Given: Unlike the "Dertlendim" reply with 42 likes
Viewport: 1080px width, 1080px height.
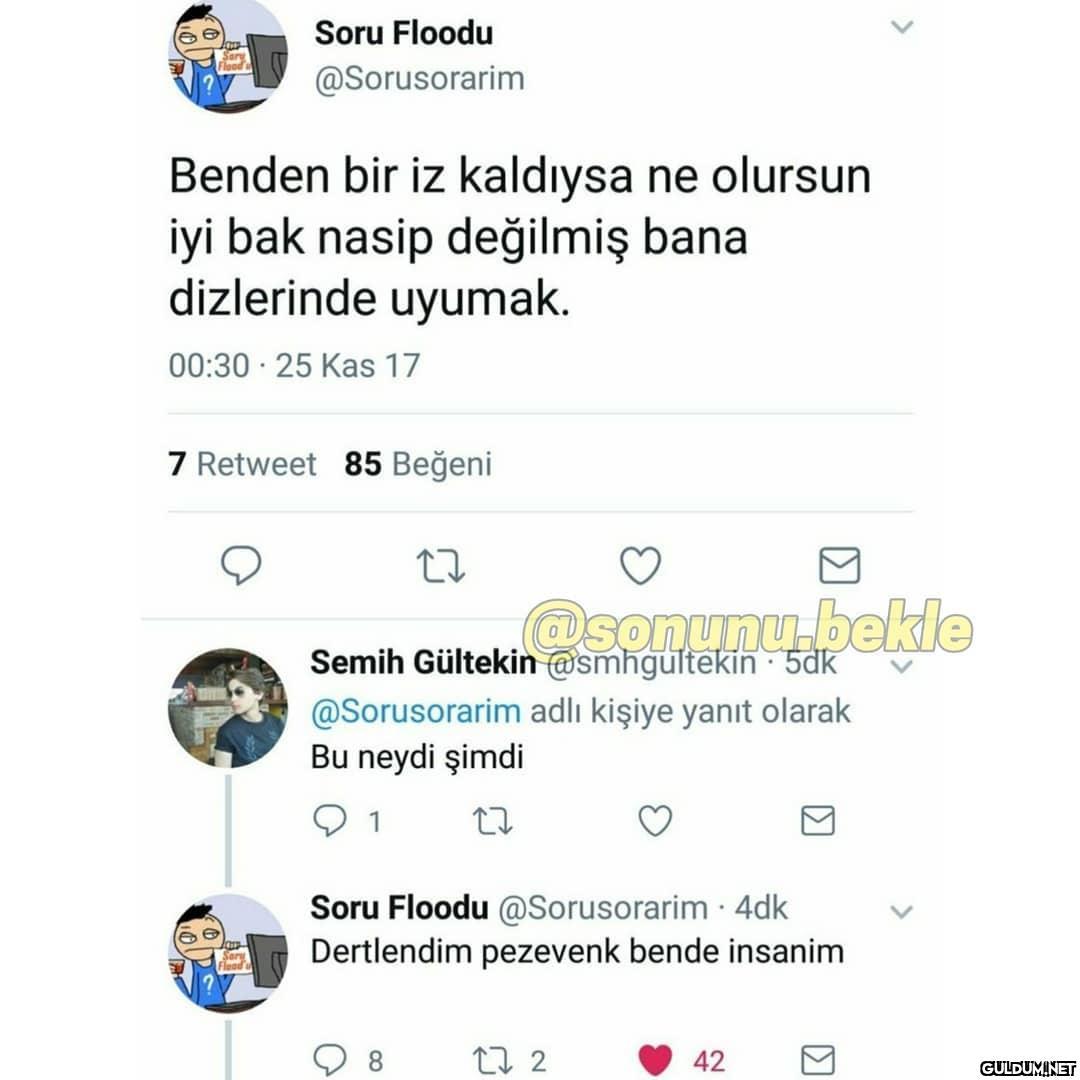Looking at the screenshot, I should [x=655, y=1059].
